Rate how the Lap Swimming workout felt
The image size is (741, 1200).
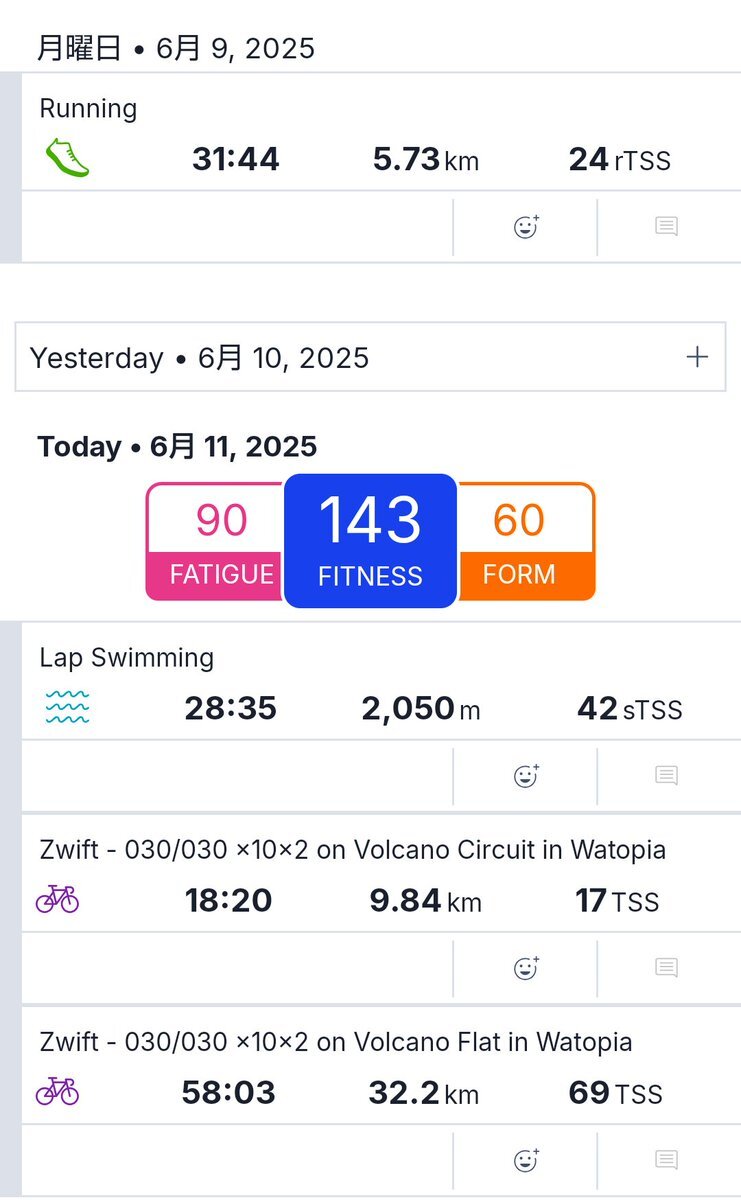526,776
